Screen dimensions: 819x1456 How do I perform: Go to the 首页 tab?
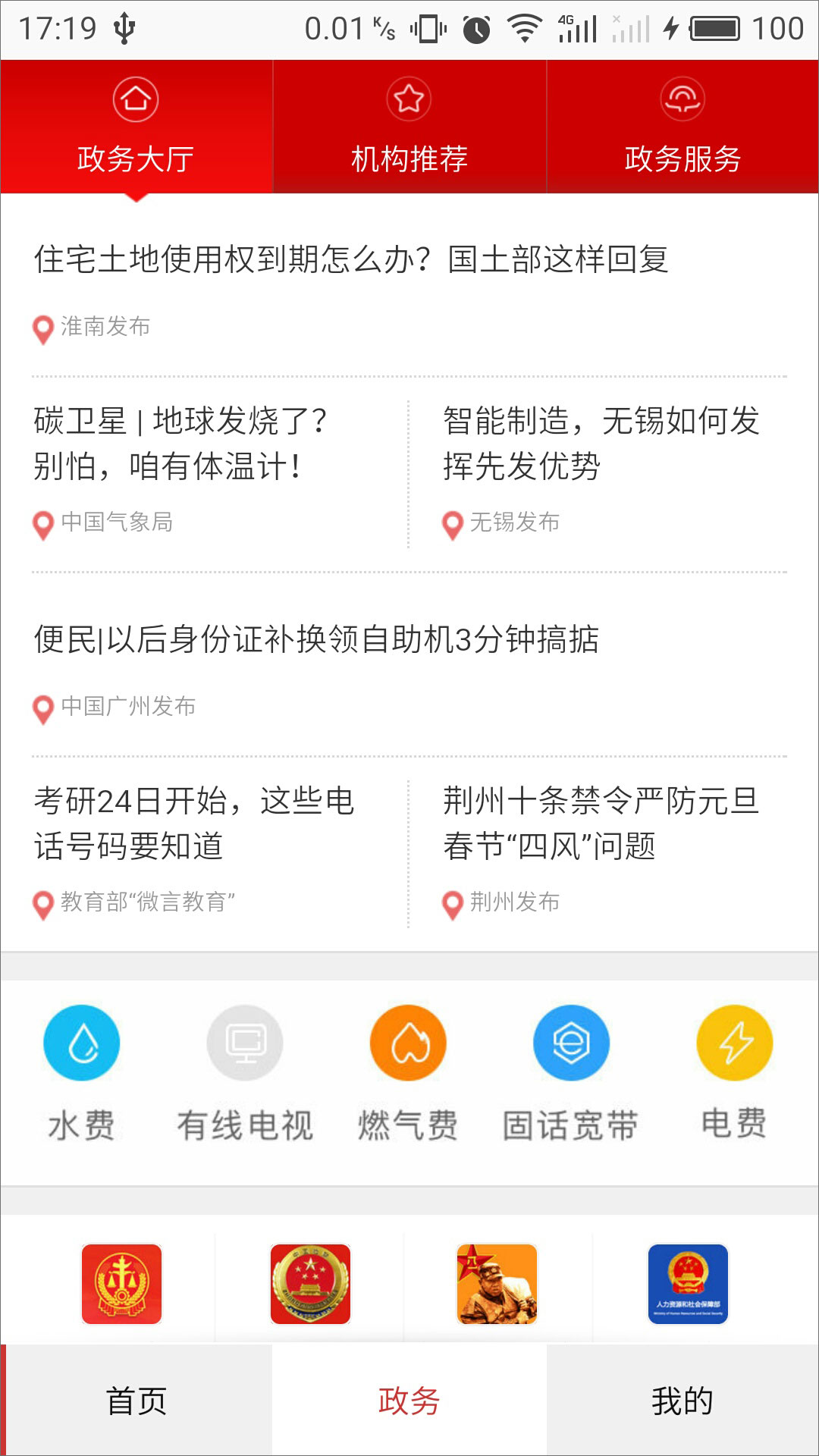pos(136,1401)
